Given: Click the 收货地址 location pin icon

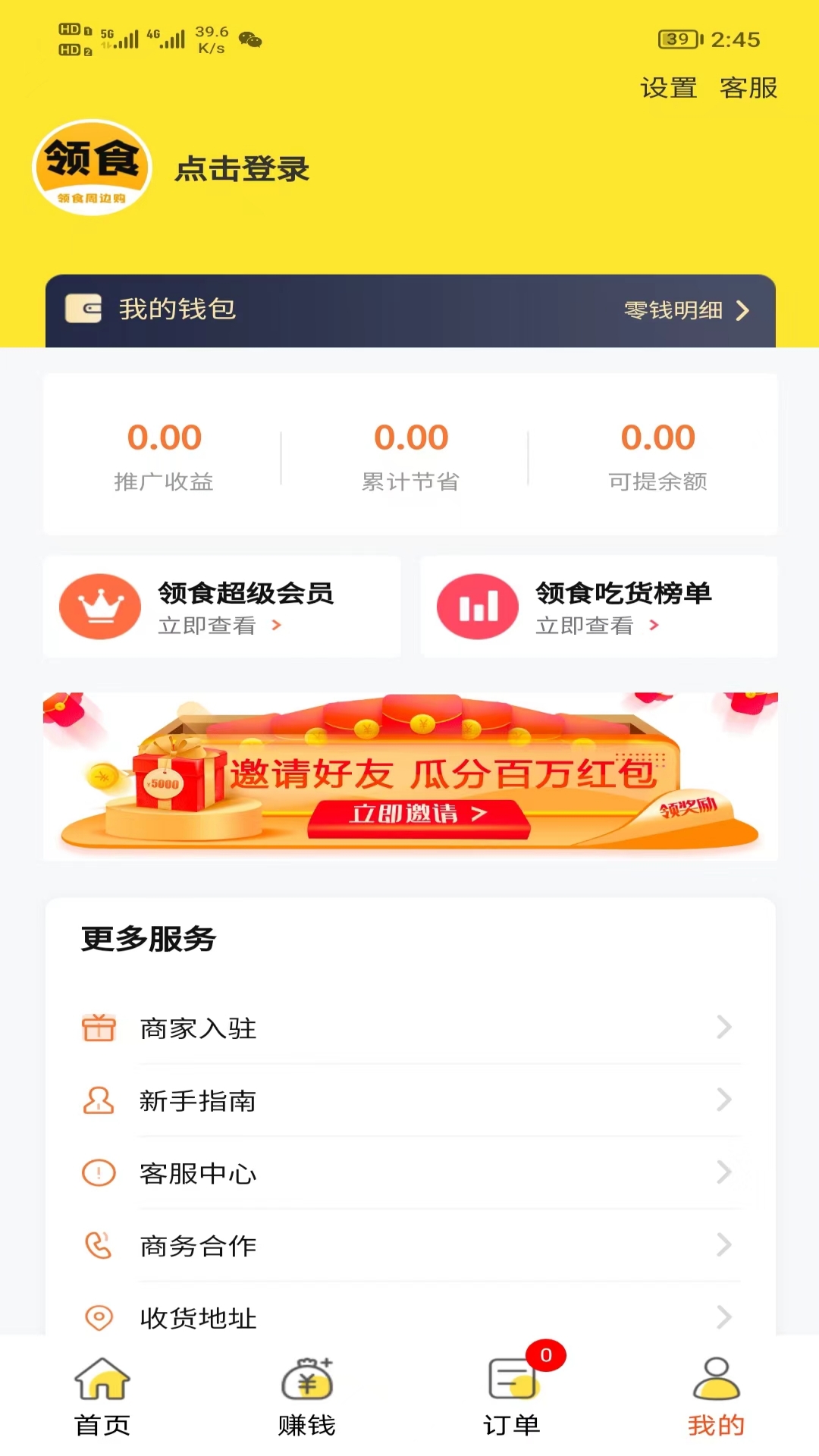Looking at the screenshot, I should tap(98, 1317).
